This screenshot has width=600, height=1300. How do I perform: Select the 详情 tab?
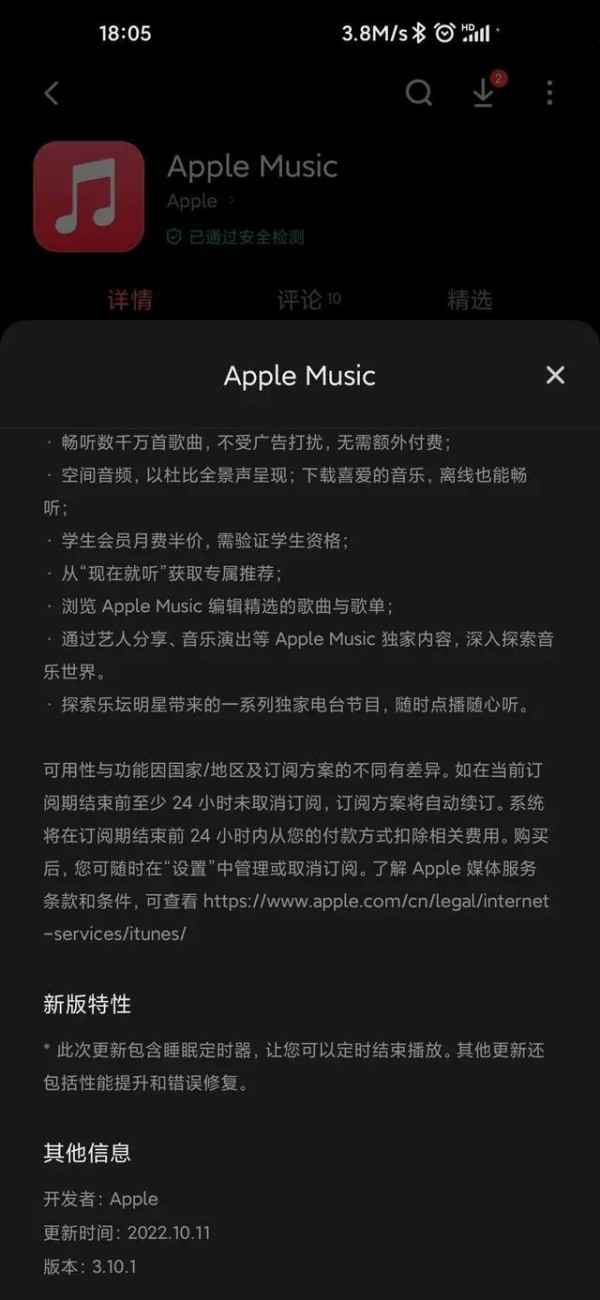(130, 299)
